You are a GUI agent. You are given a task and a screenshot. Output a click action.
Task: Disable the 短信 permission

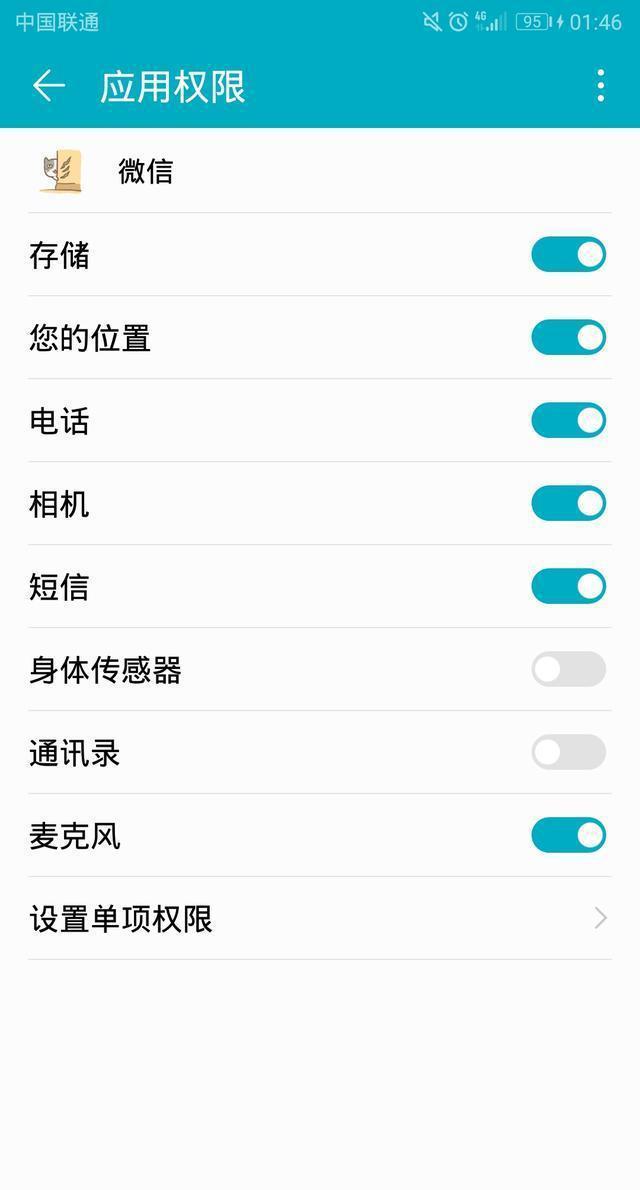point(569,586)
